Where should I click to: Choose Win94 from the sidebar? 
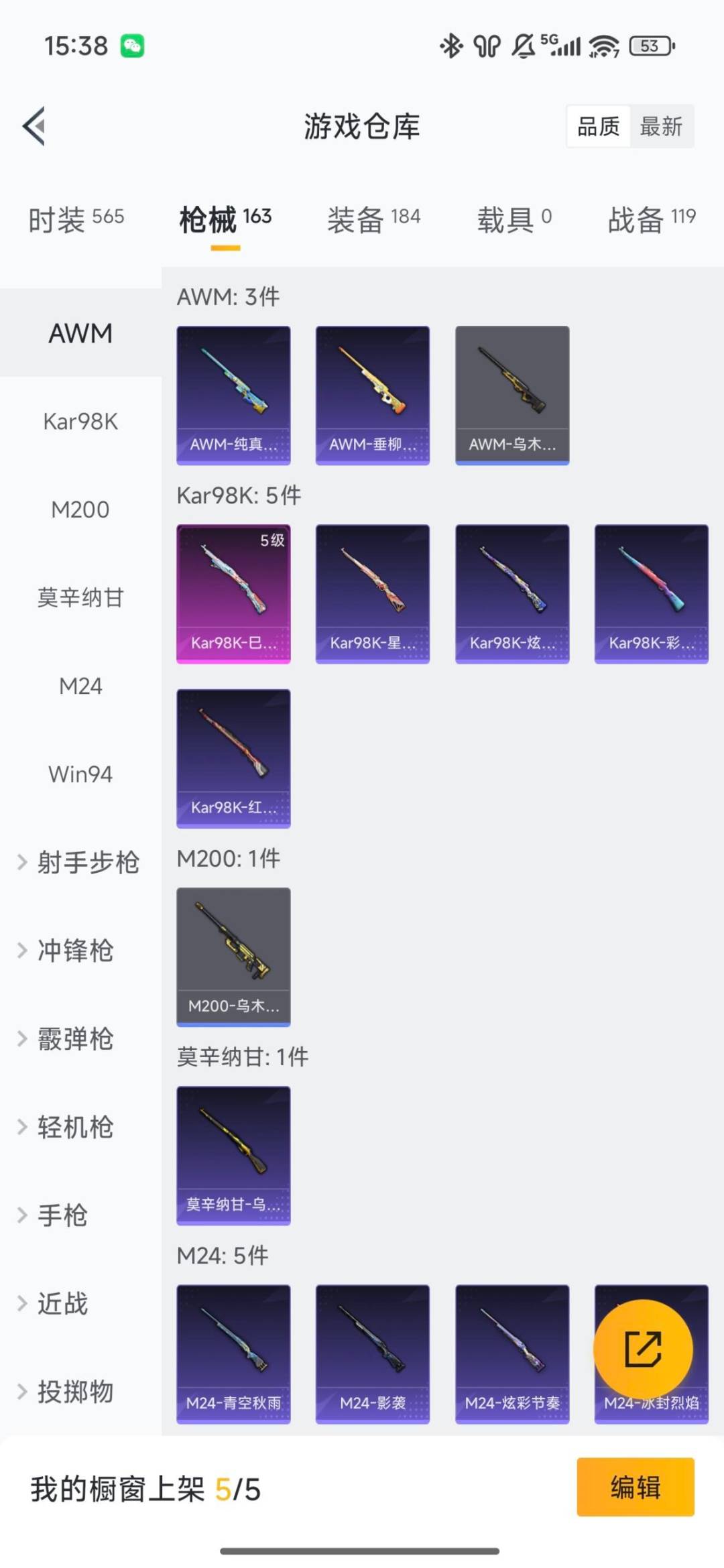point(80,774)
